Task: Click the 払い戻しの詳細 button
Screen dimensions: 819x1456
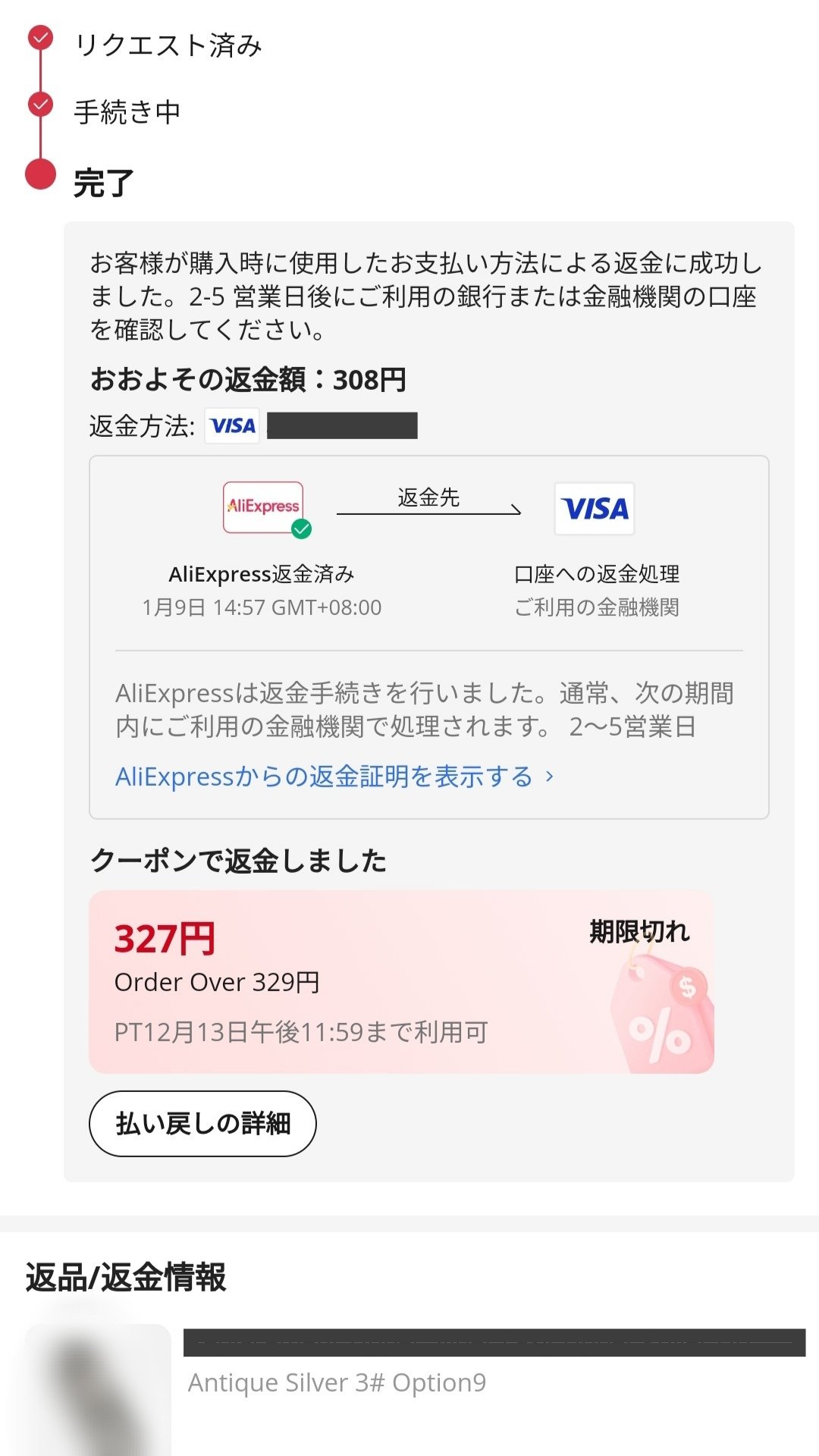Action: pos(202,1123)
